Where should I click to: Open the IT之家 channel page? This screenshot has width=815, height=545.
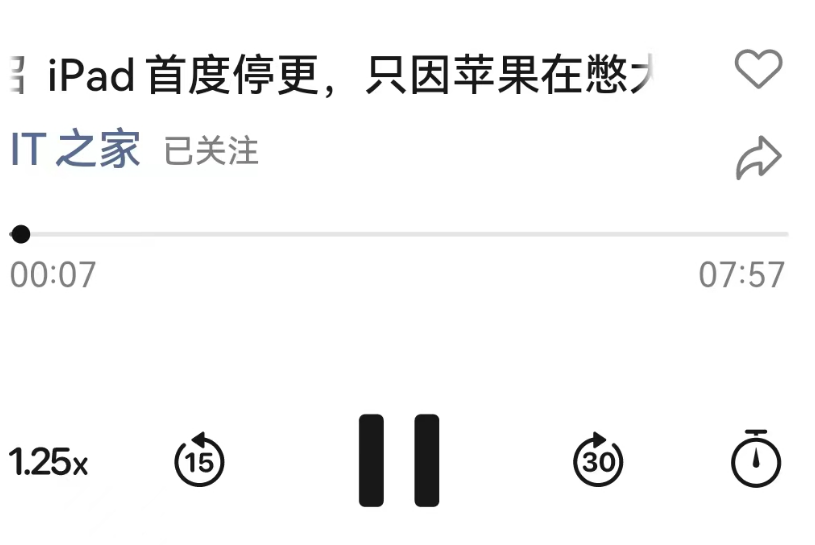coord(75,151)
